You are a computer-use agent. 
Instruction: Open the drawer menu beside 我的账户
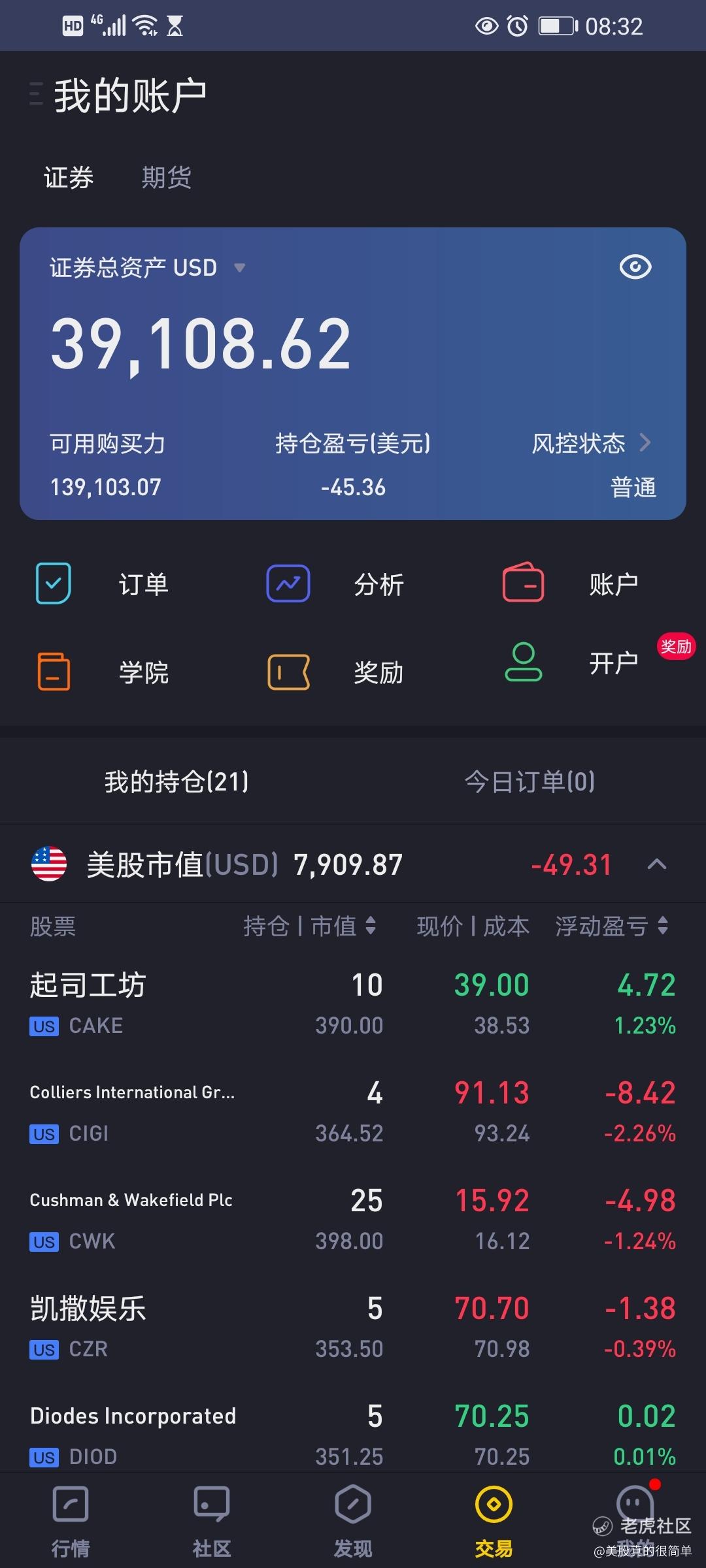point(37,95)
